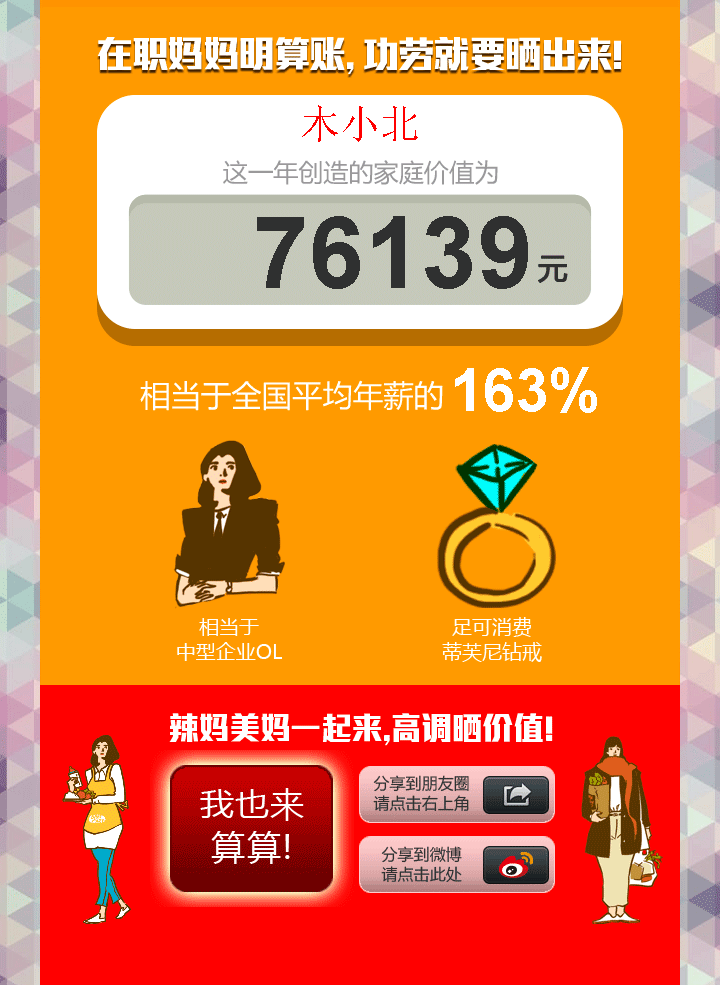Share the result to 朋友圈
720x985 pixels.
click(457, 794)
